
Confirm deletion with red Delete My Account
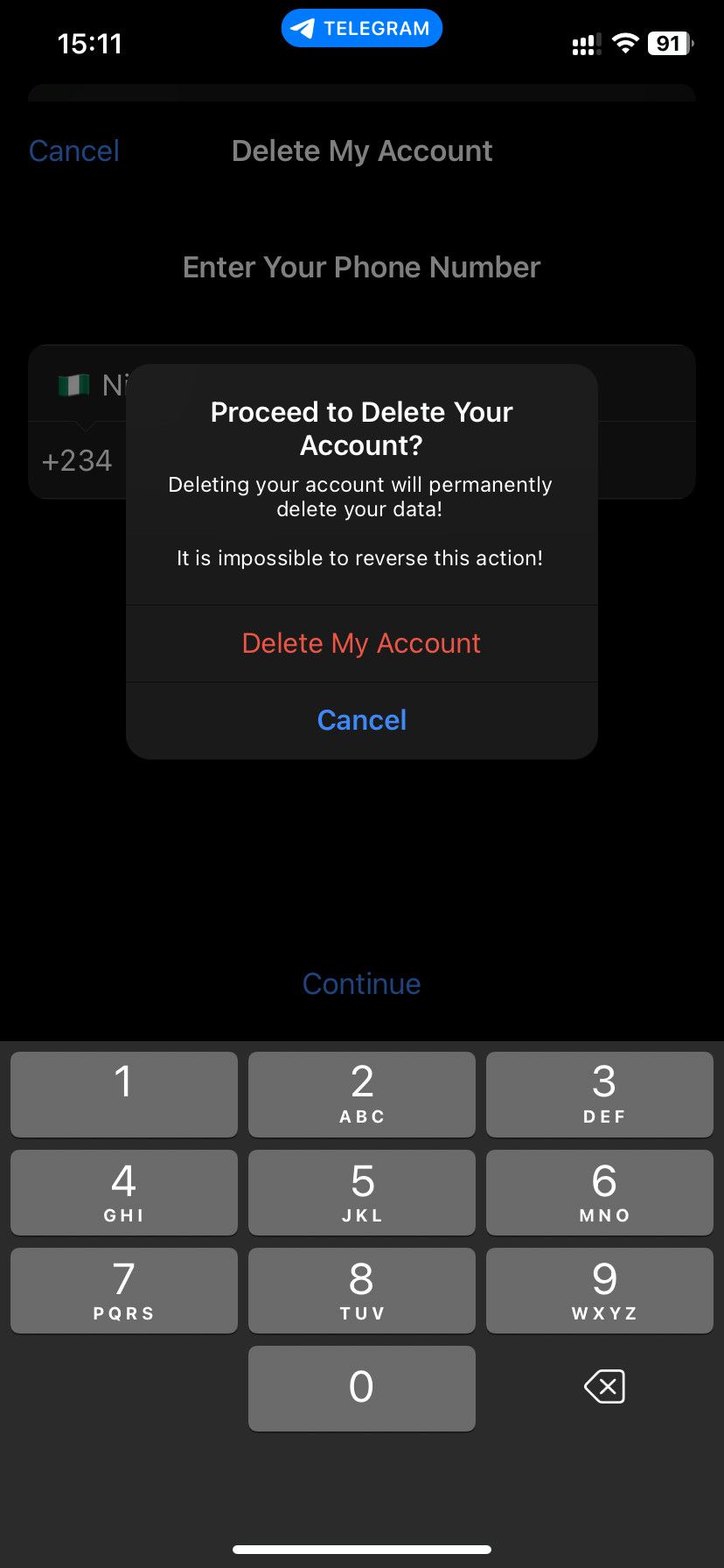pyautogui.click(x=361, y=643)
